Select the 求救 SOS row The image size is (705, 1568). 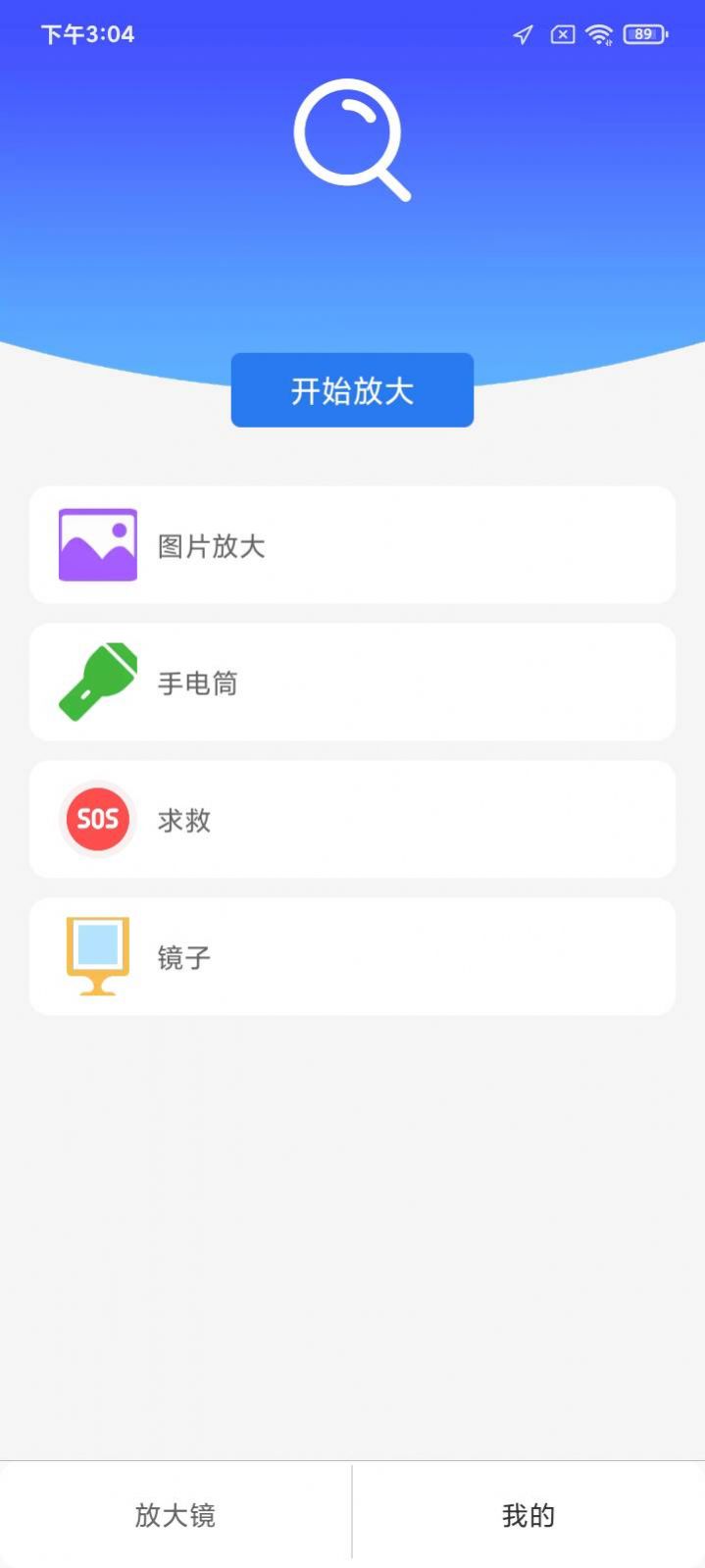tap(352, 820)
